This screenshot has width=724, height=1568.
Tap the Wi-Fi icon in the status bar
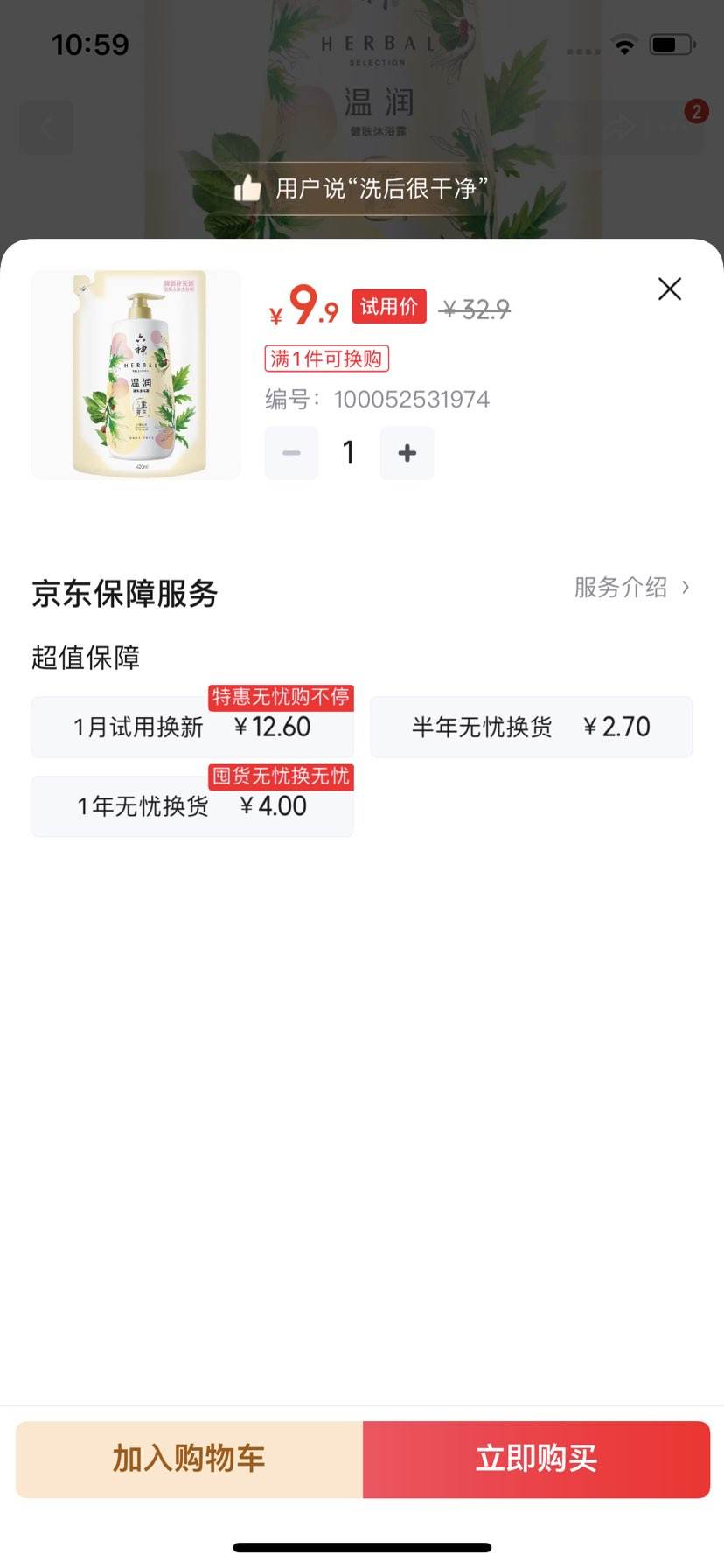tap(626, 43)
